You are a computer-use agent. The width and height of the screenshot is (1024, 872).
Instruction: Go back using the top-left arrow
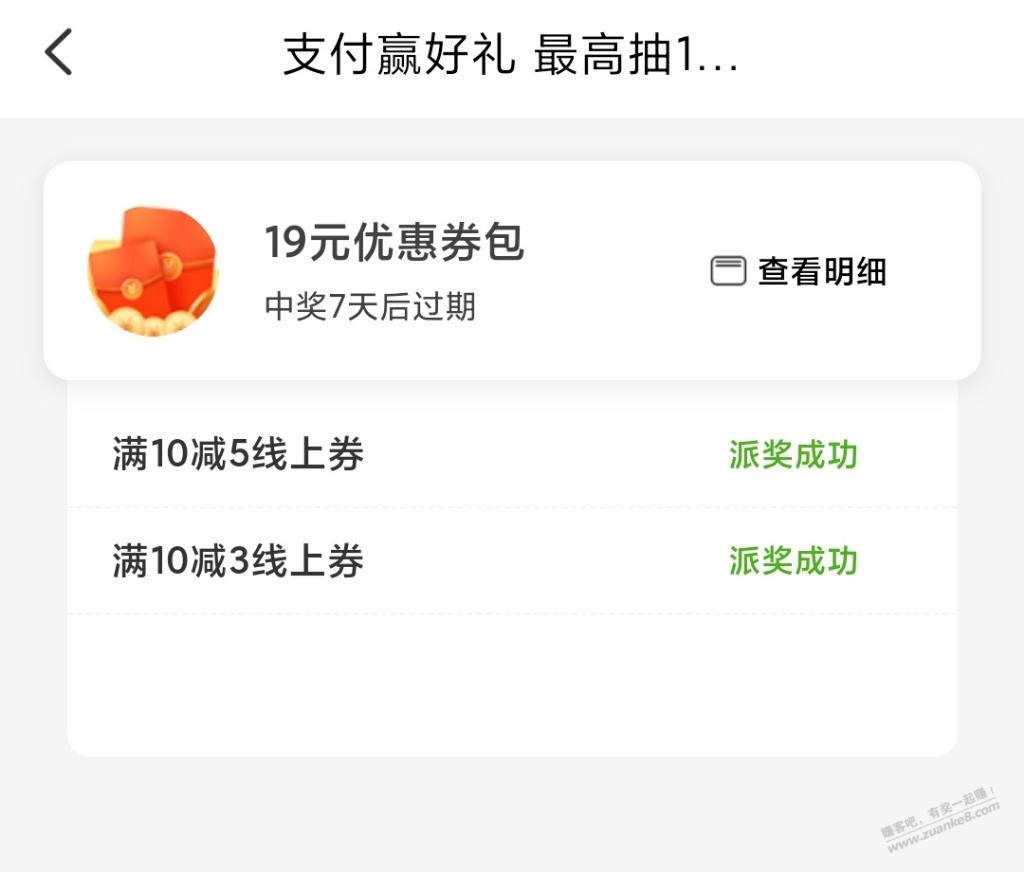[x=59, y=52]
